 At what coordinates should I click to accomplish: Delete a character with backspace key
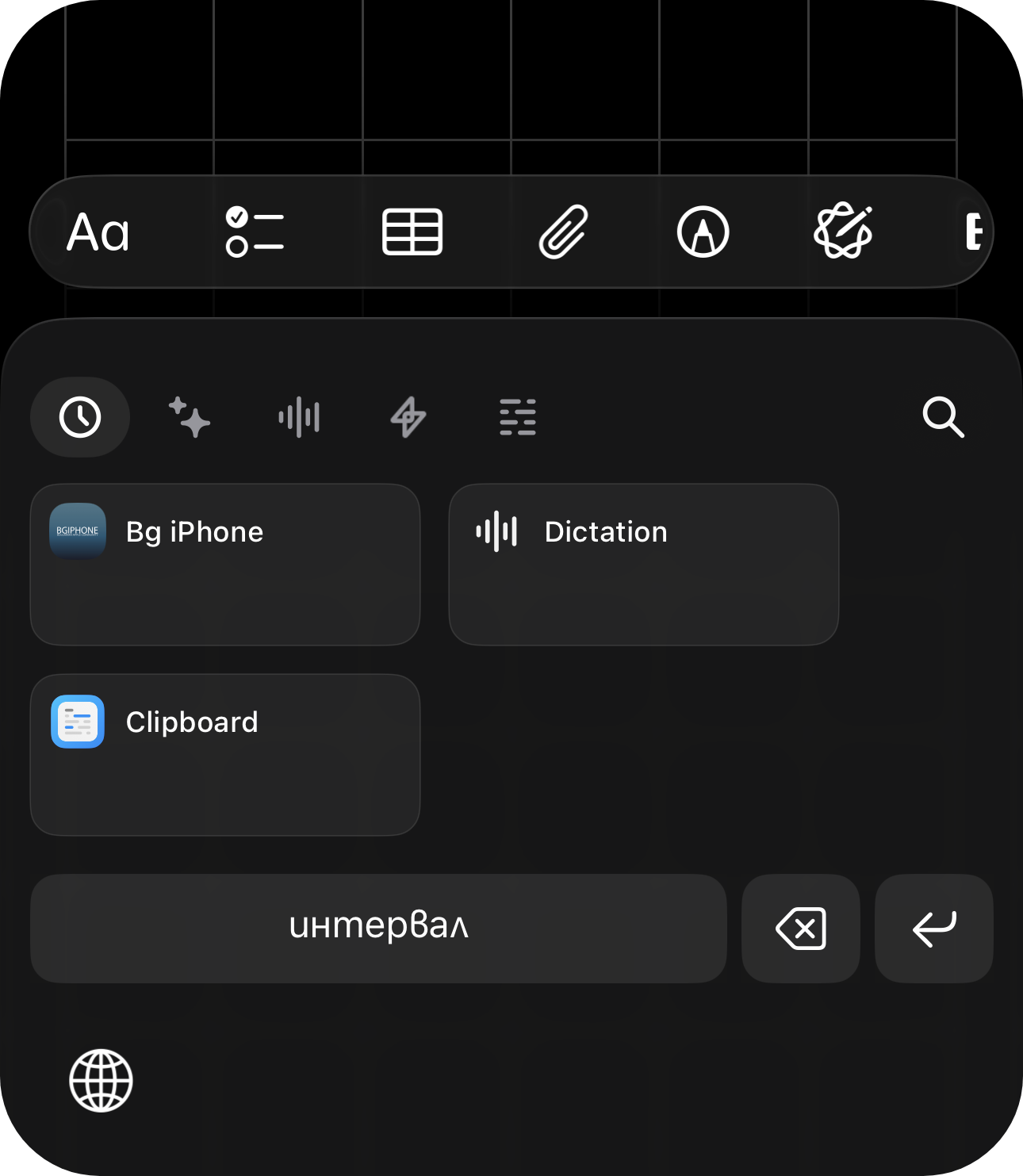point(801,928)
